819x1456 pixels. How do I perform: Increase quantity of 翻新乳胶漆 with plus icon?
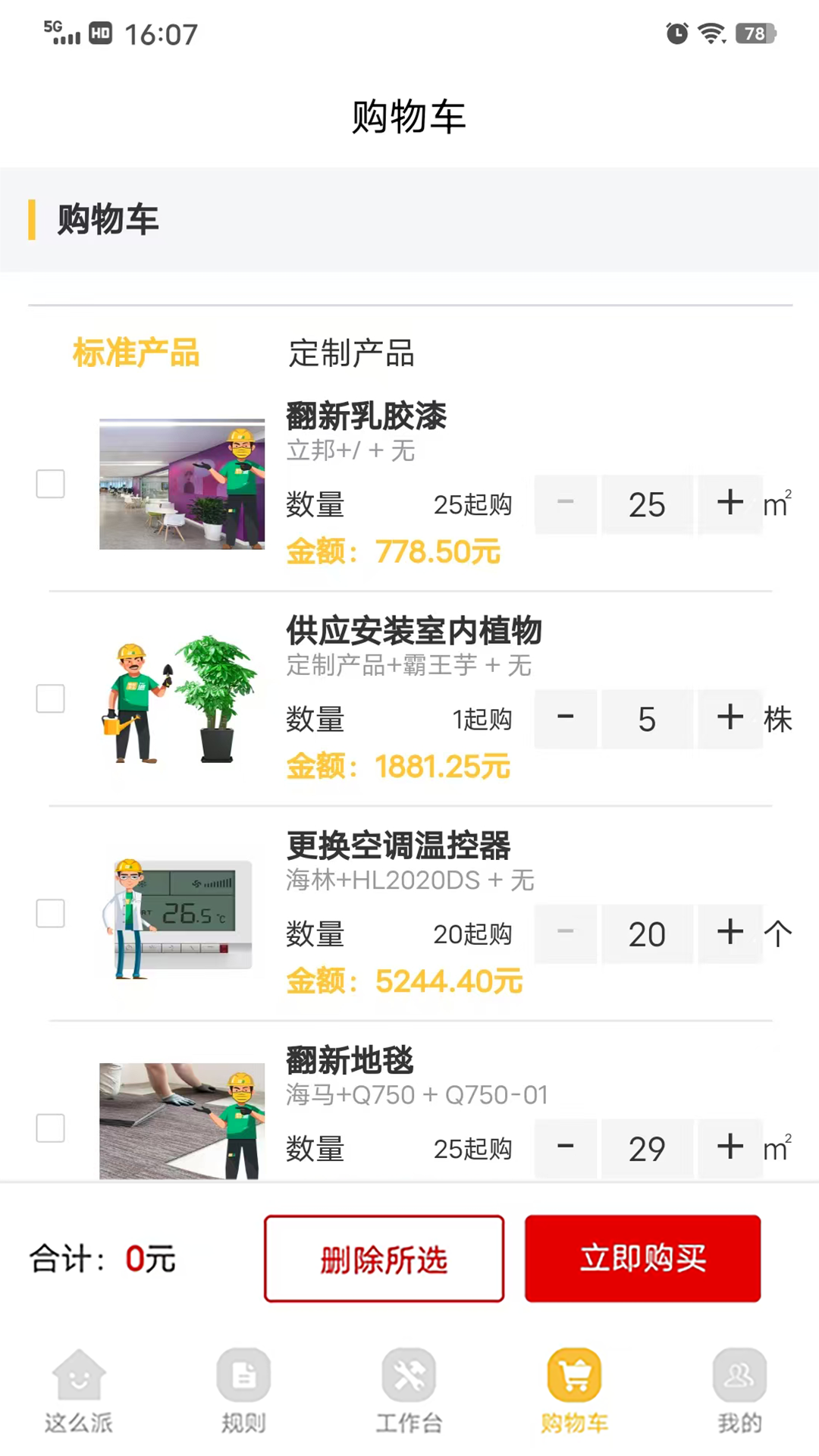point(730,504)
